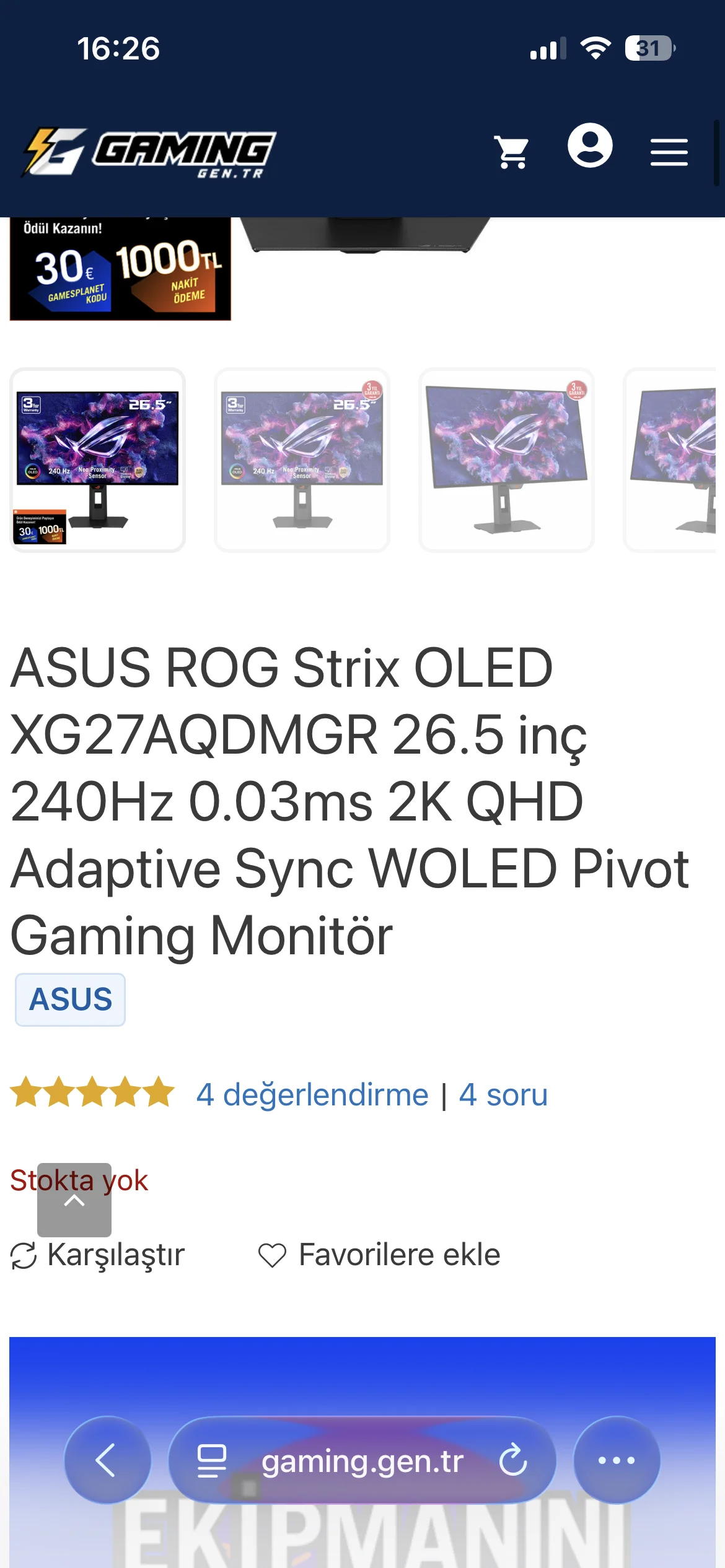
Task: Open the shopping cart
Action: tap(512, 152)
